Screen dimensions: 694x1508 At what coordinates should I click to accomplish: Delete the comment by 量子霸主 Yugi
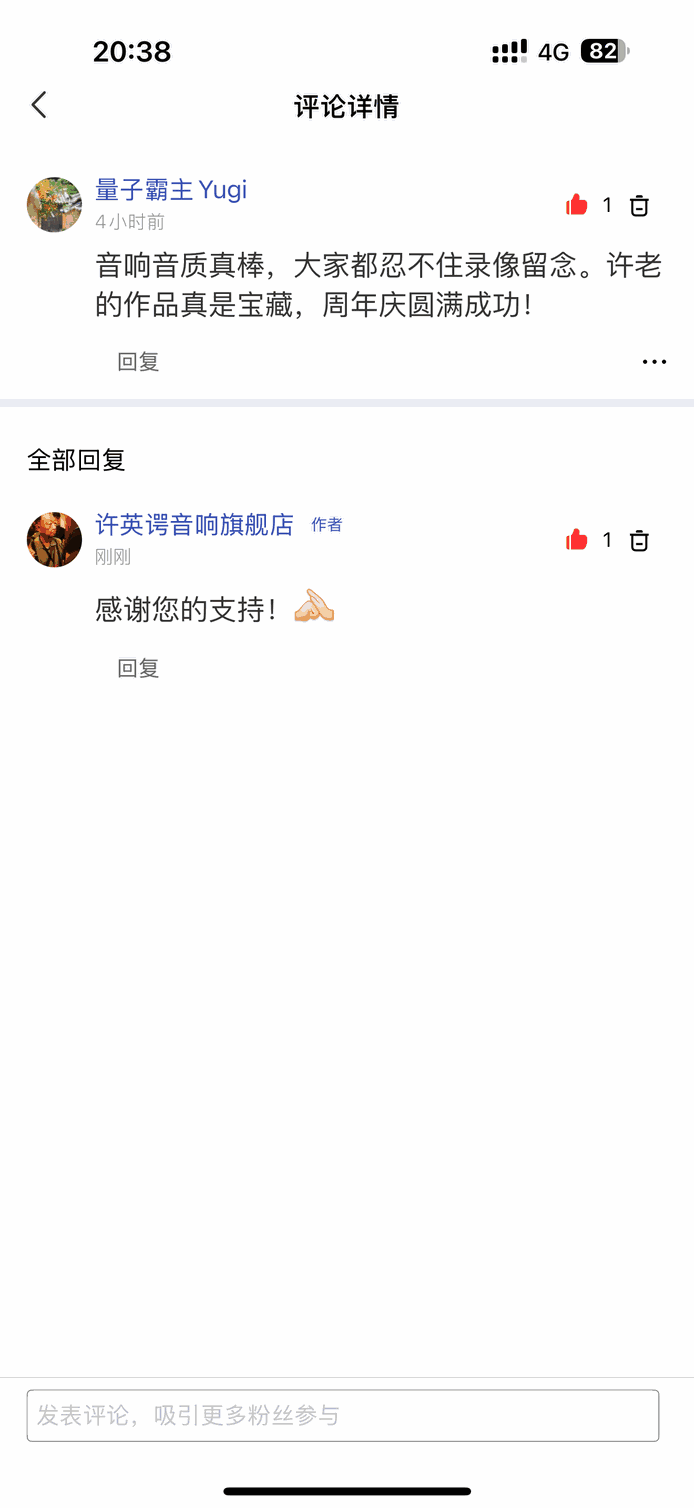[x=639, y=206]
